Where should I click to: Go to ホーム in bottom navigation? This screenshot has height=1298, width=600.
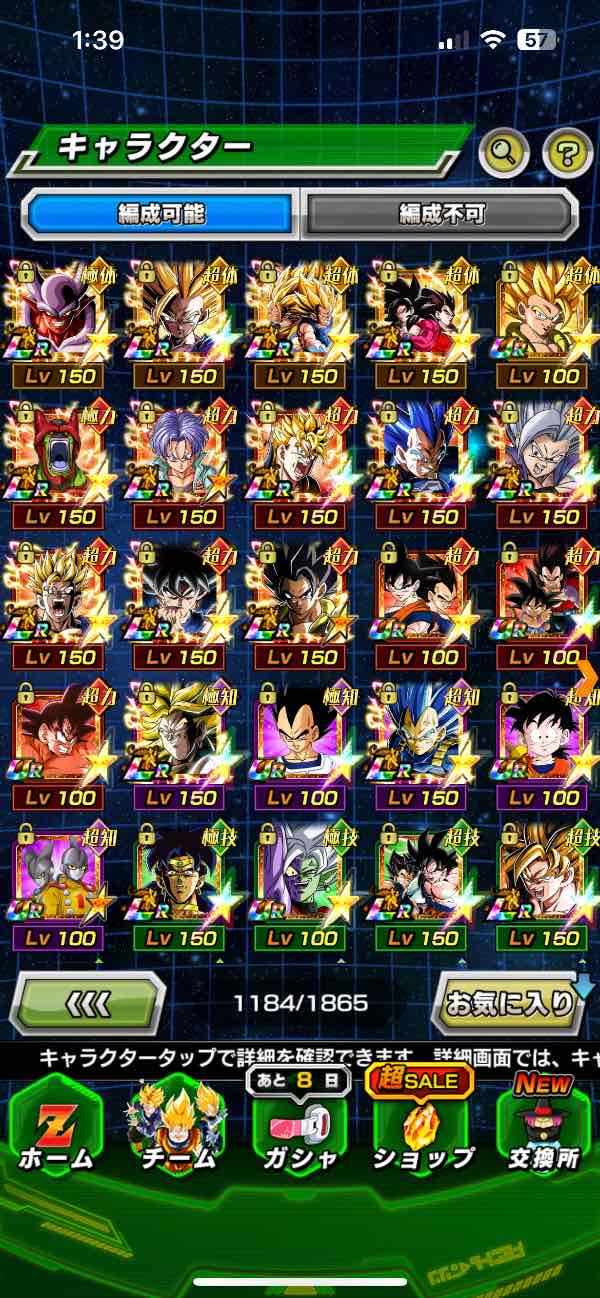click(x=55, y=1128)
